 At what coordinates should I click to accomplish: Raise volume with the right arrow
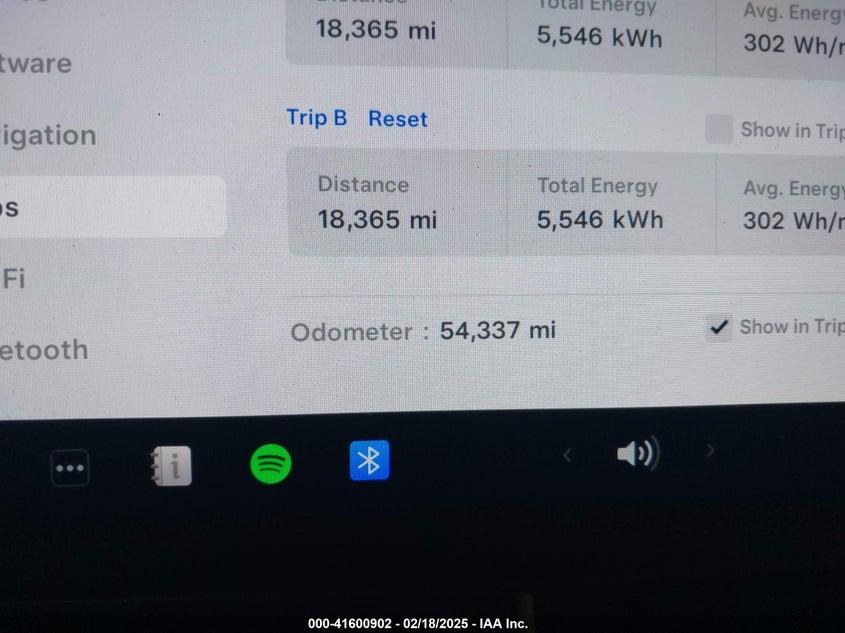tap(710, 451)
